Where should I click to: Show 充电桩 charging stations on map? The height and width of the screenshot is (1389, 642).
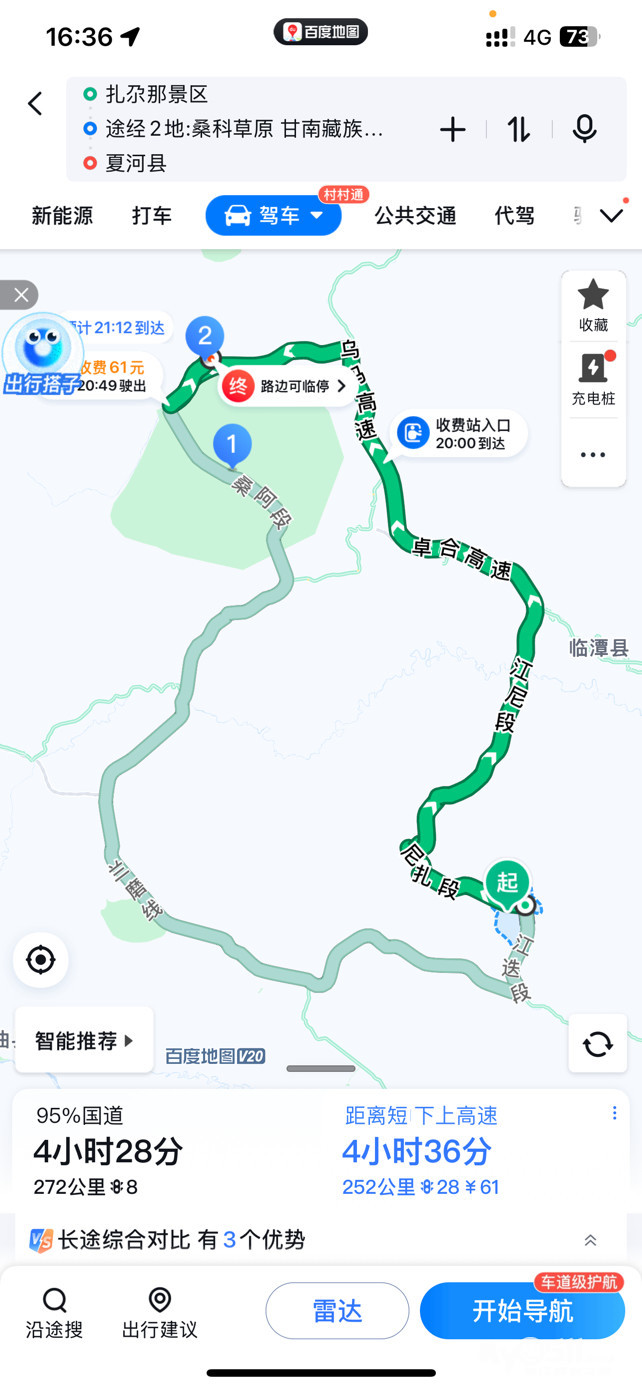pos(593,379)
